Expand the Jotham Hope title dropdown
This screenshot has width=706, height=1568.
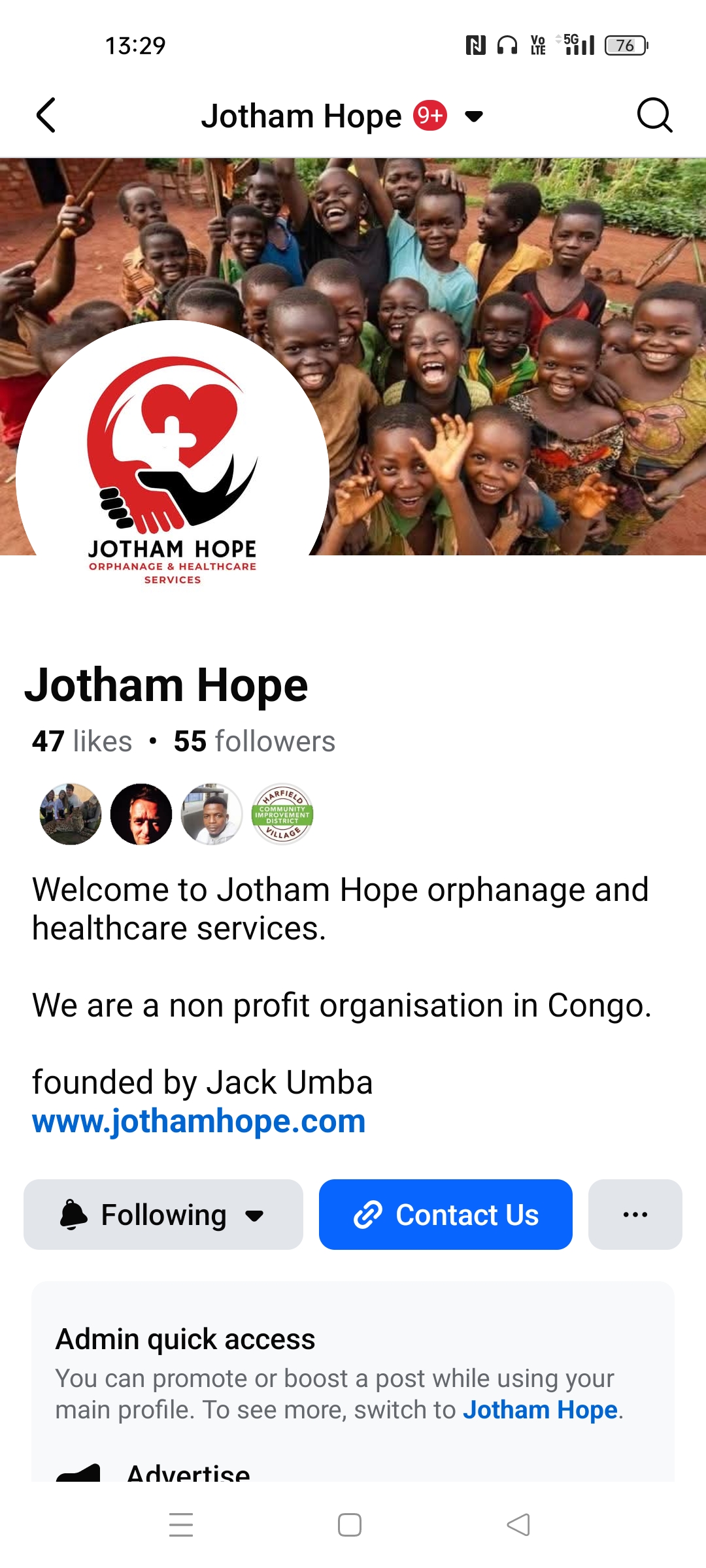pyautogui.click(x=473, y=116)
